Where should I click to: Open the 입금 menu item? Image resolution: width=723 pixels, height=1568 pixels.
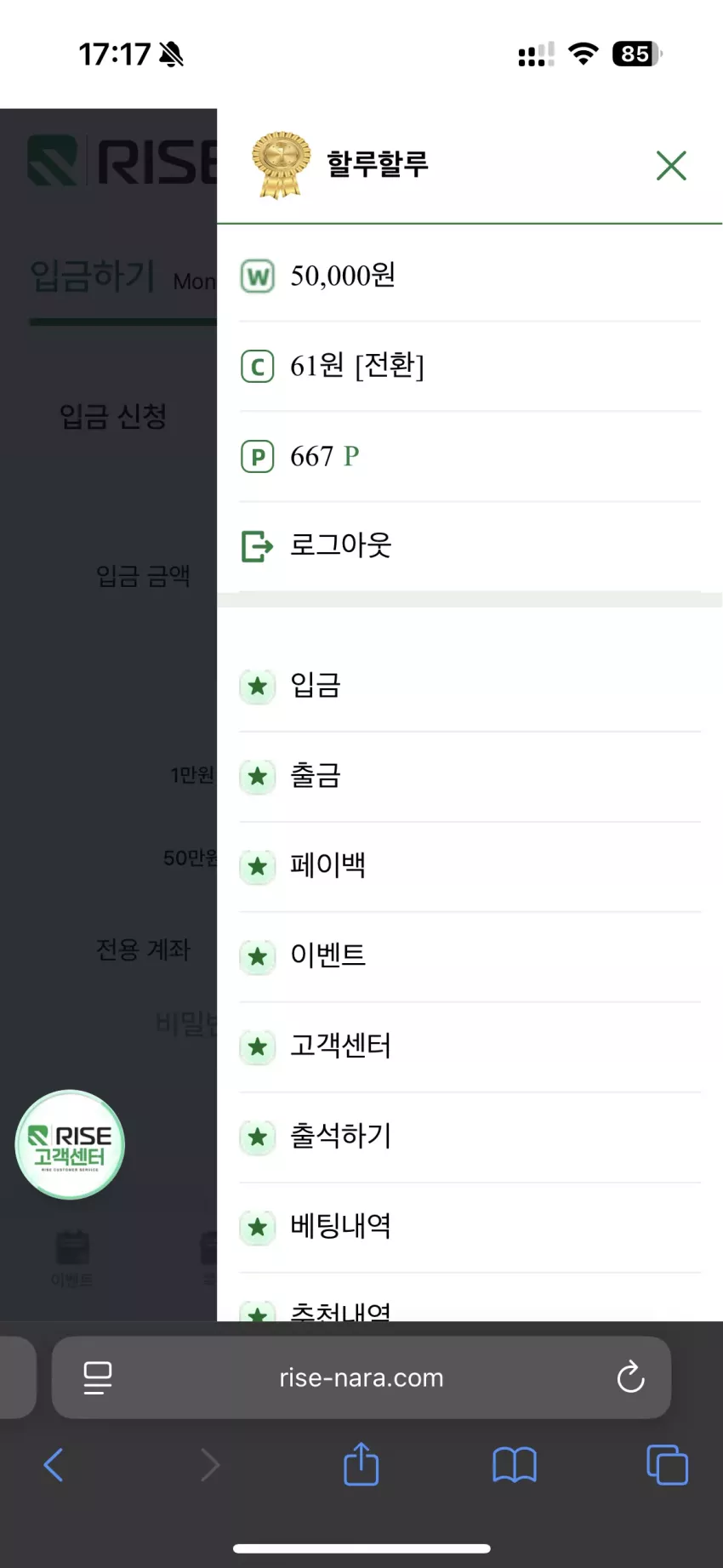coord(470,686)
